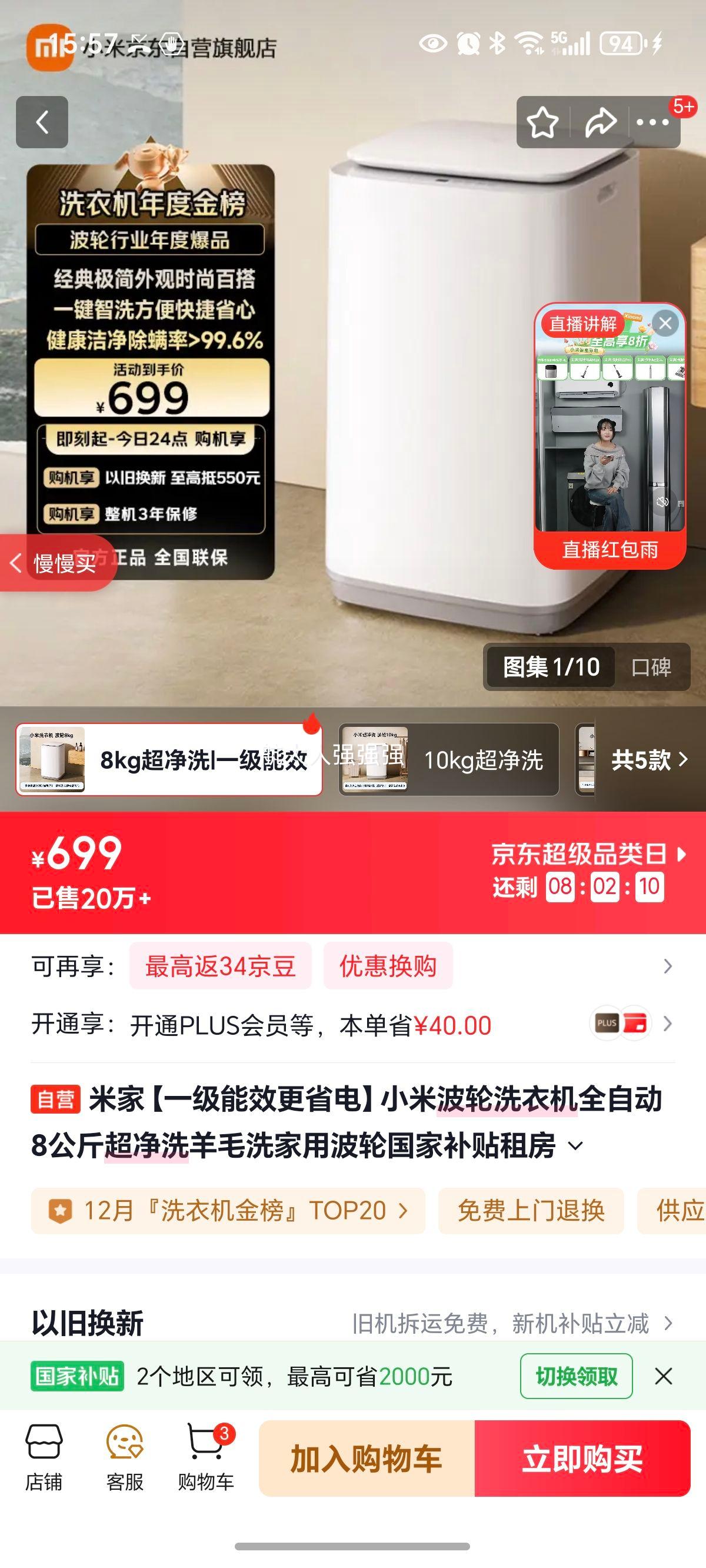Navigate back using the top-left arrow

click(41, 121)
